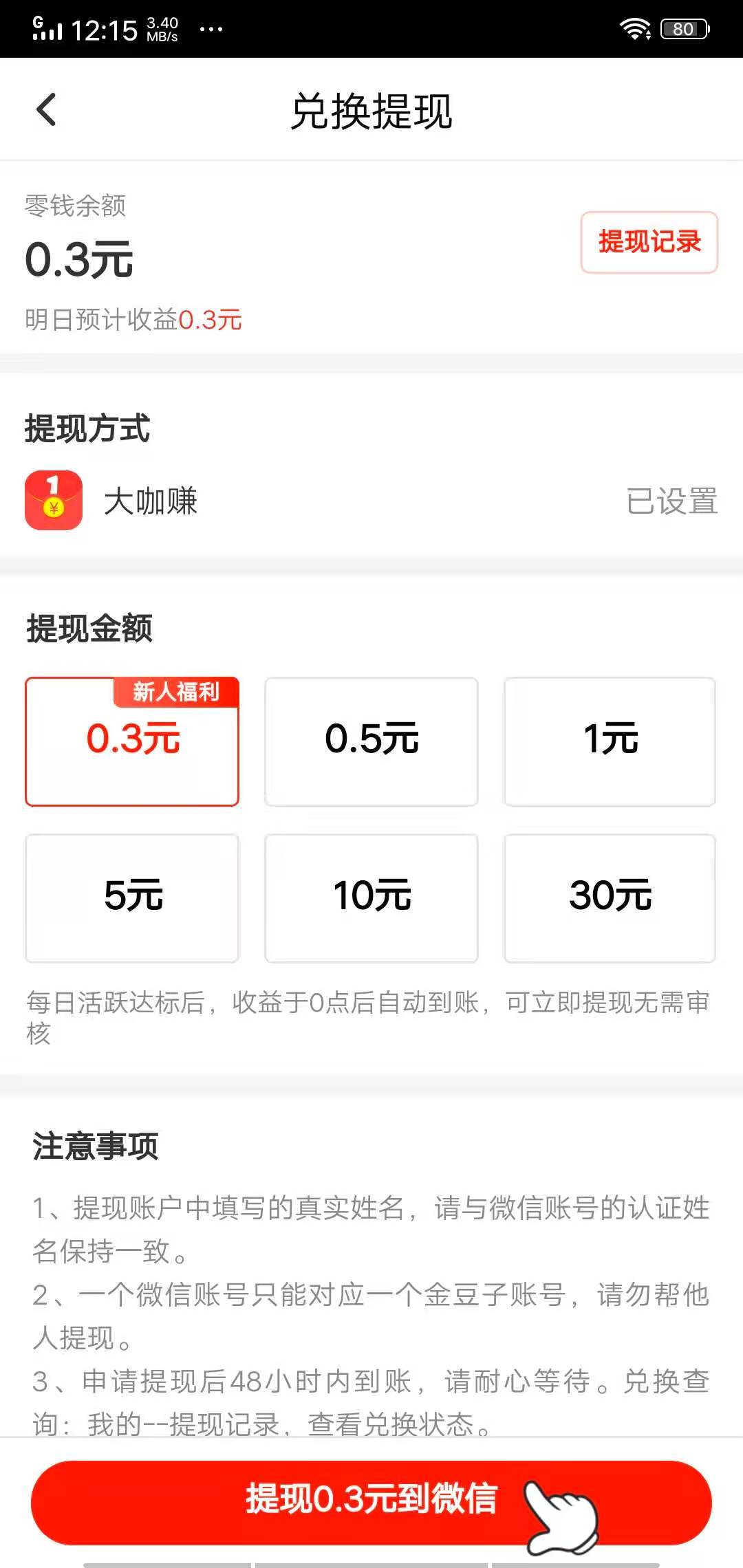743x1568 pixels.
Task: Tap the 兑换提现 page title
Action: point(371,110)
